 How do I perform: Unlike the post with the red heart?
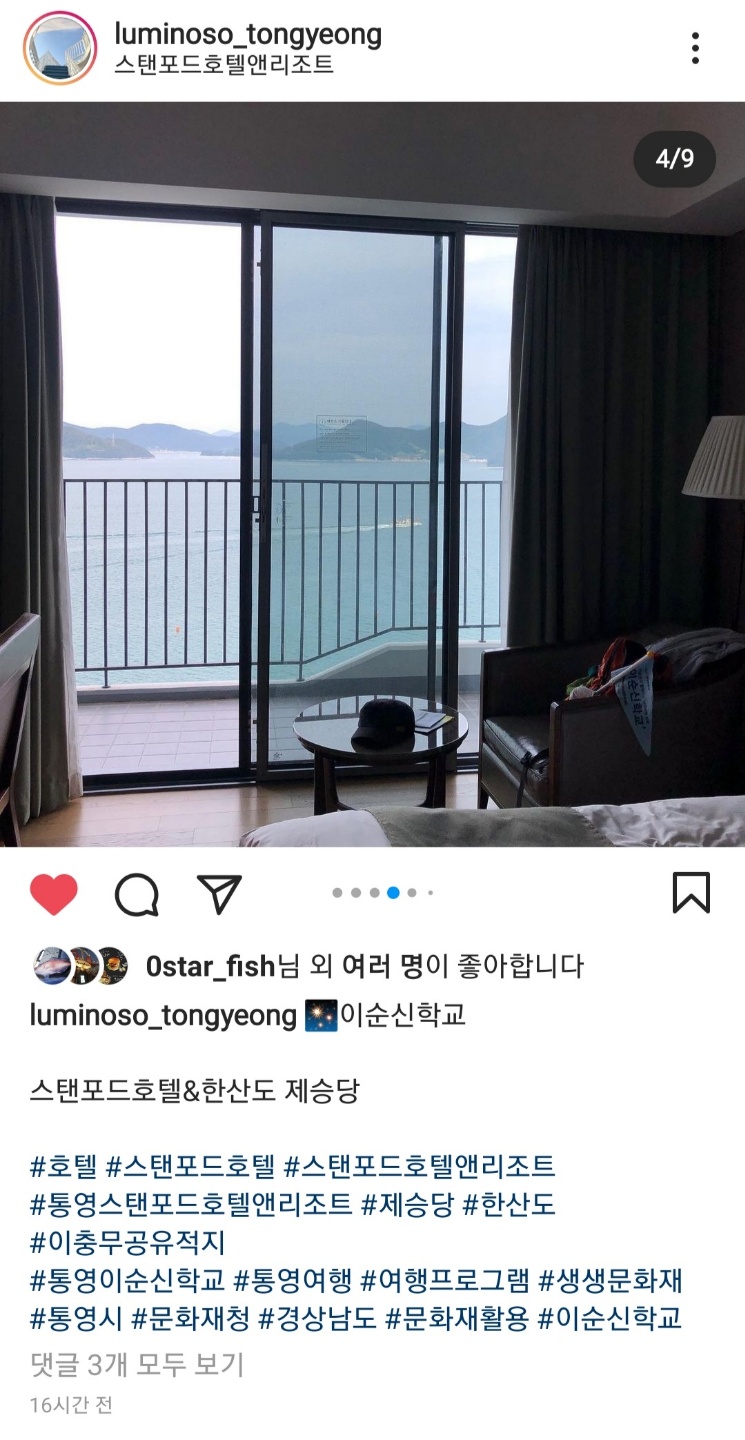54,893
